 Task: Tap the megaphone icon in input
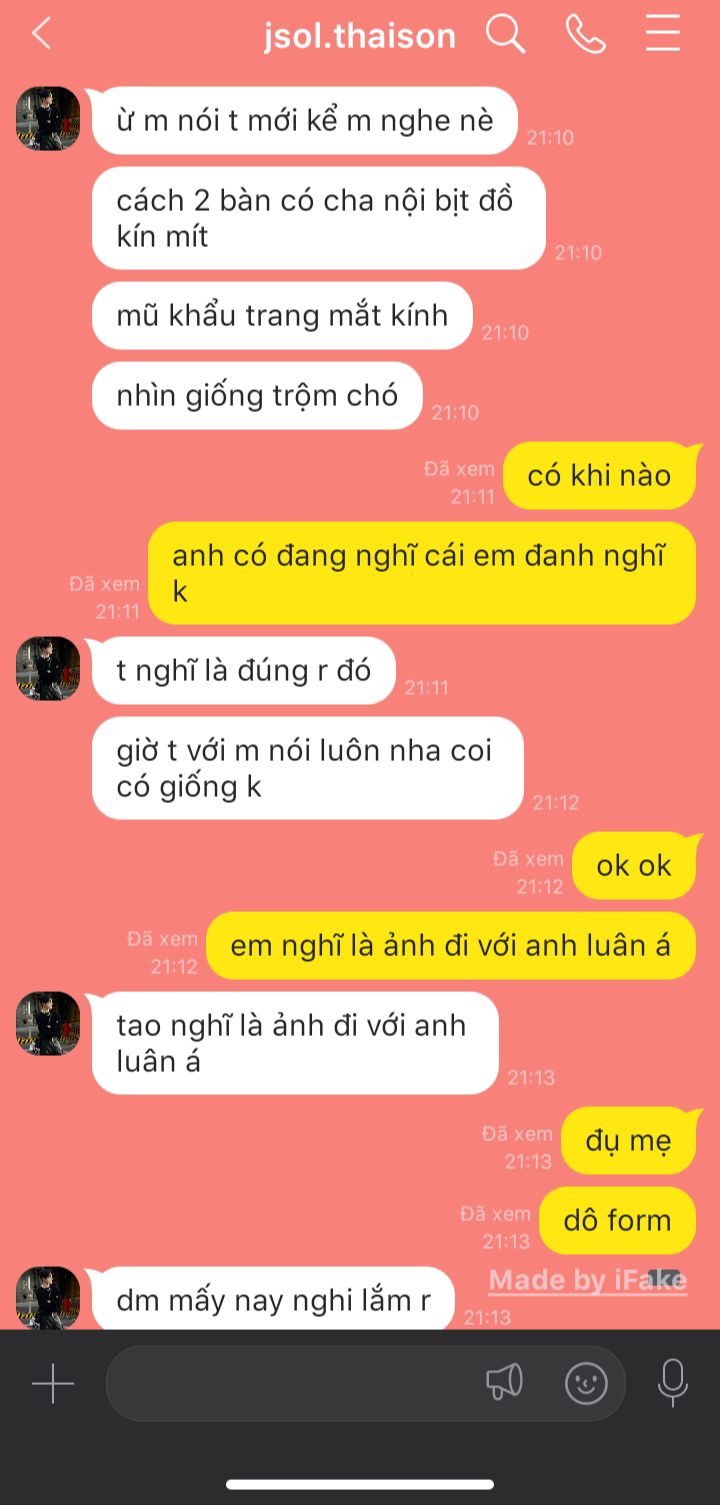click(x=504, y=1383)
